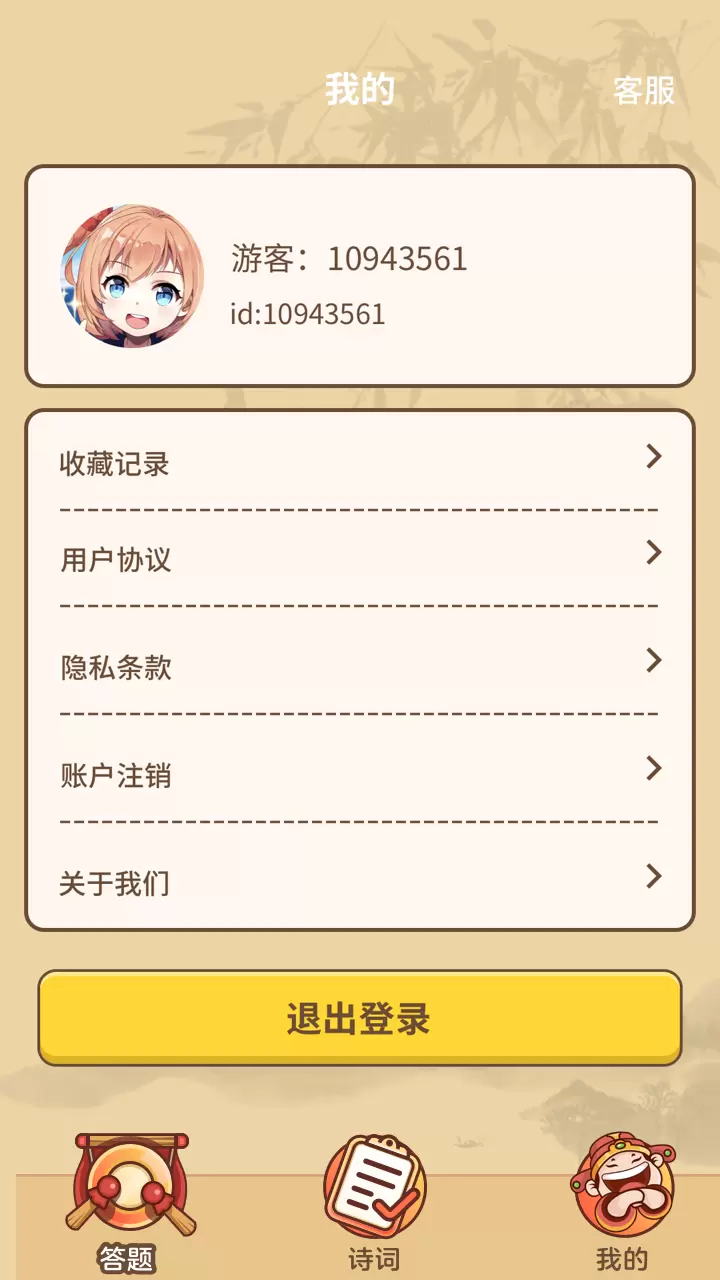The image size is (720, 1280).
Task: Select the 我的 profile tab
Action: 621,1200
